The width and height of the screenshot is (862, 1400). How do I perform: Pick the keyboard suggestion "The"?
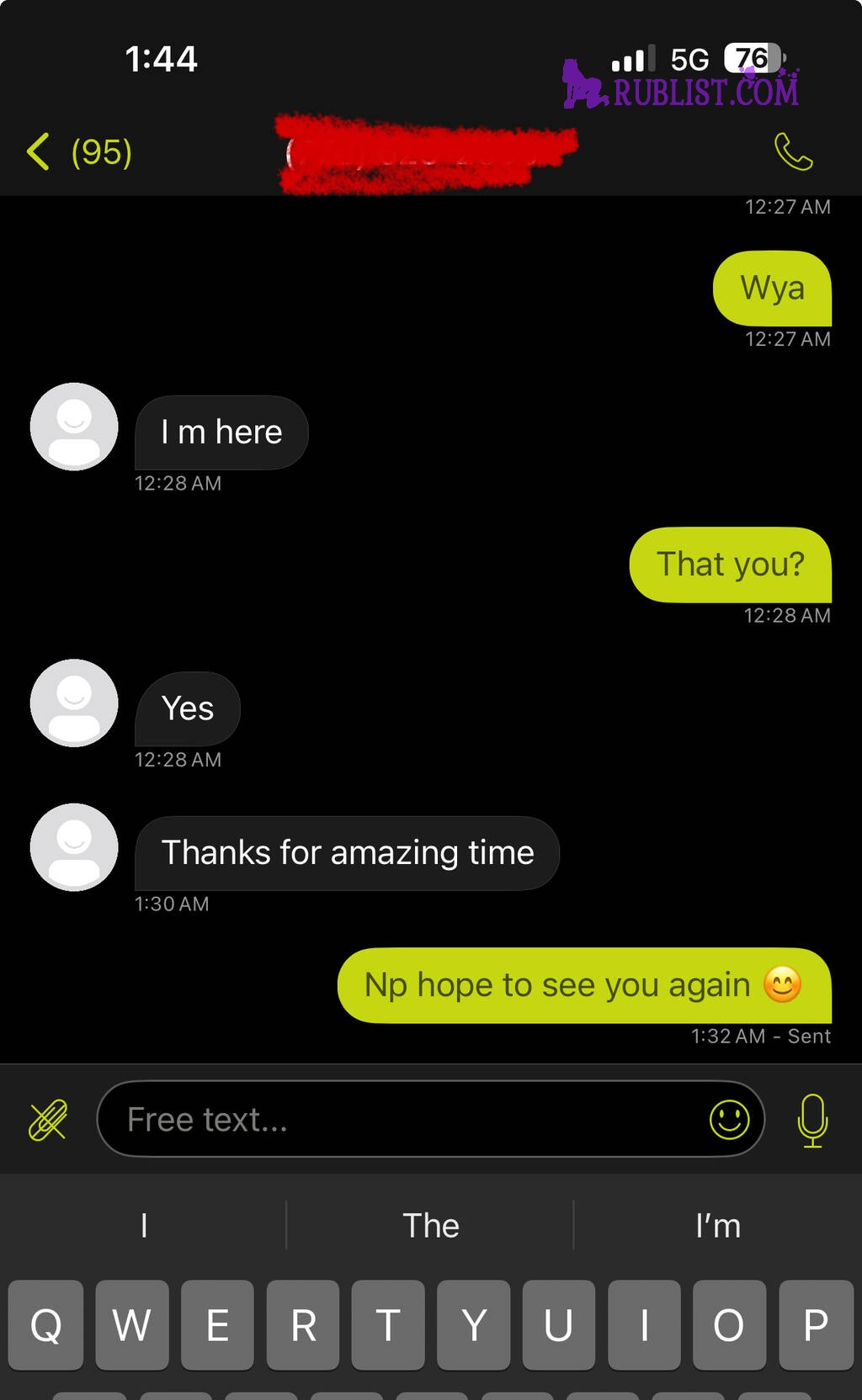coord(430,1226)
